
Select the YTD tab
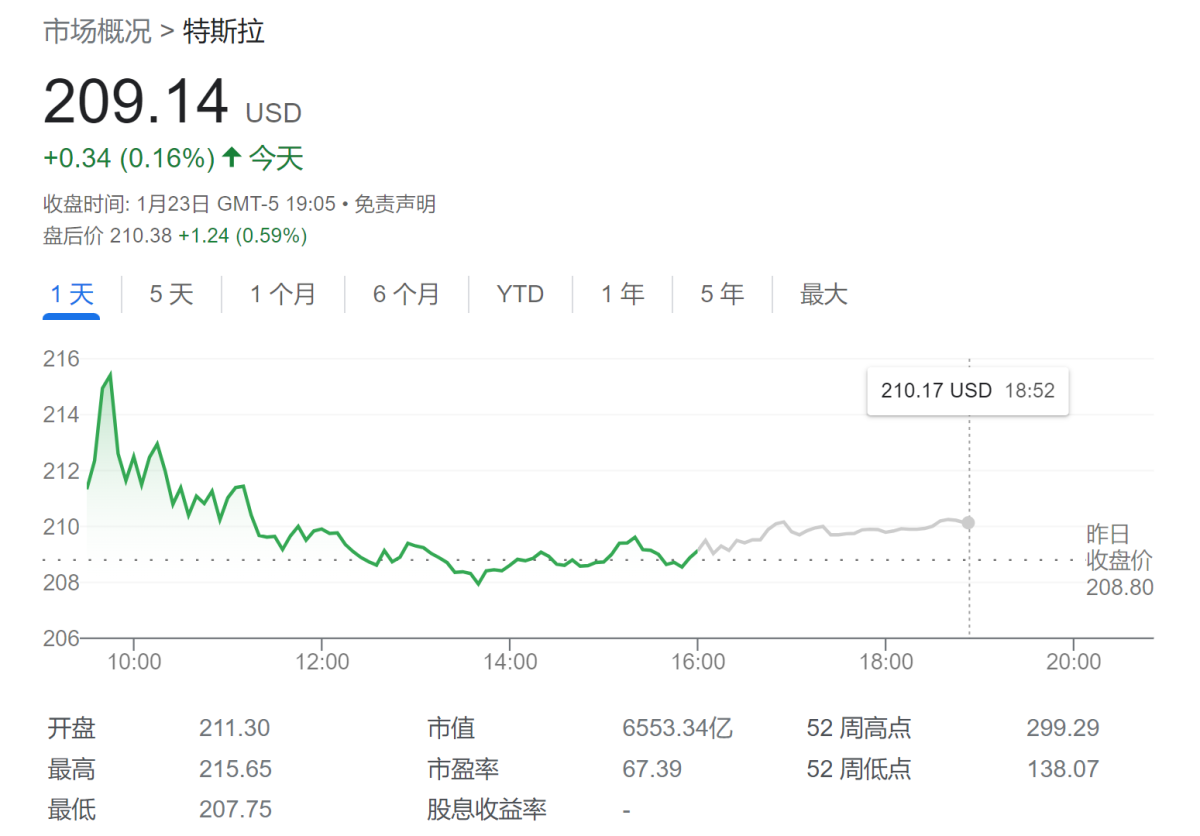click(x=520, y=294)
